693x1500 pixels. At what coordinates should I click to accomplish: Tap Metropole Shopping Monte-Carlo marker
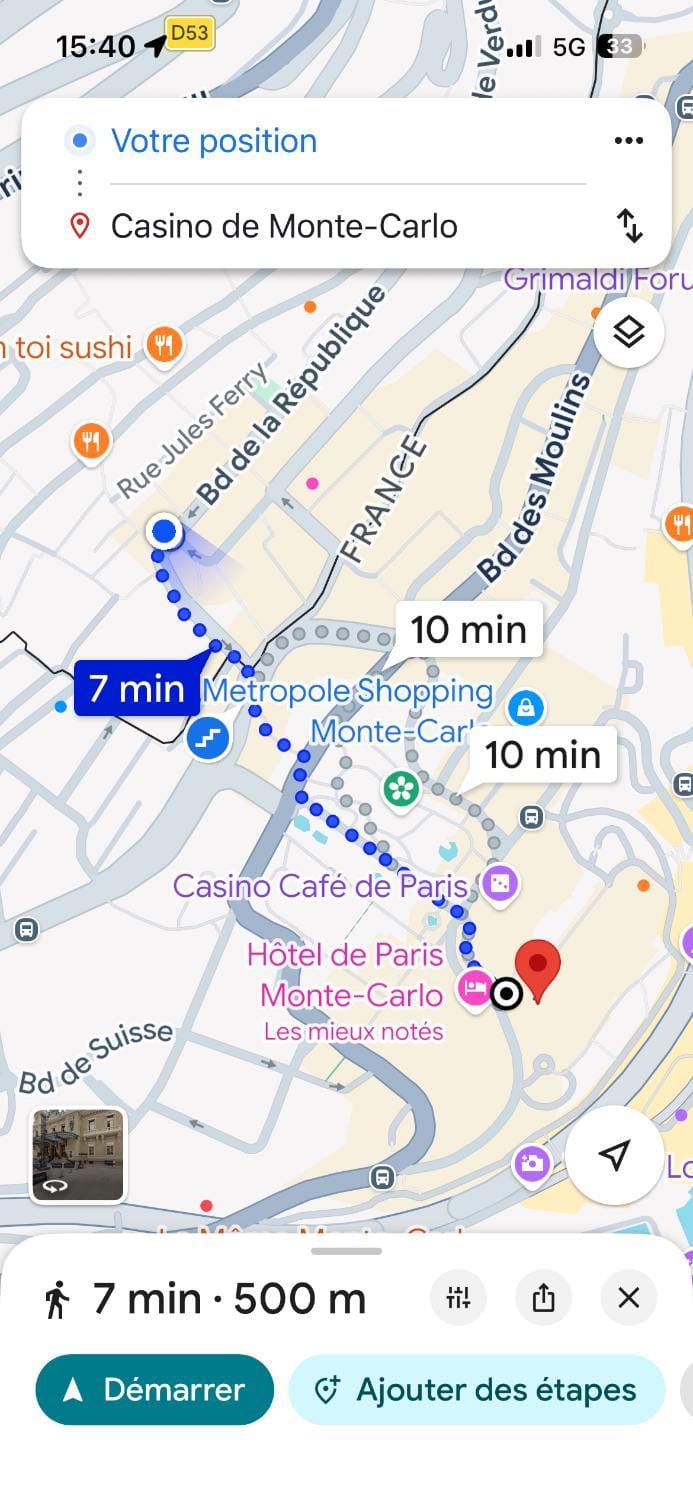[525, 709]
